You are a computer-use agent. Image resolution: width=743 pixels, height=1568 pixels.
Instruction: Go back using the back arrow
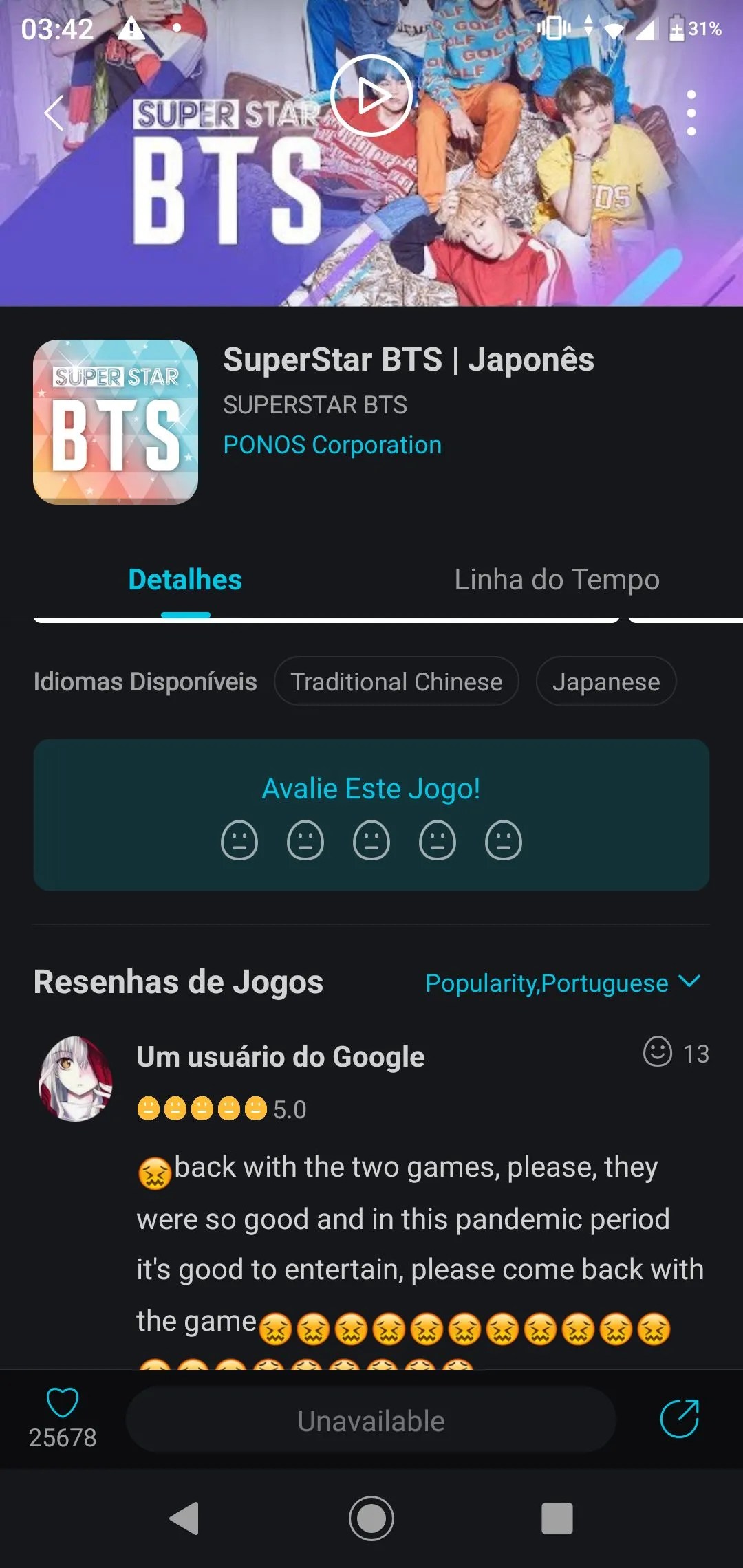tap(54, 112)
